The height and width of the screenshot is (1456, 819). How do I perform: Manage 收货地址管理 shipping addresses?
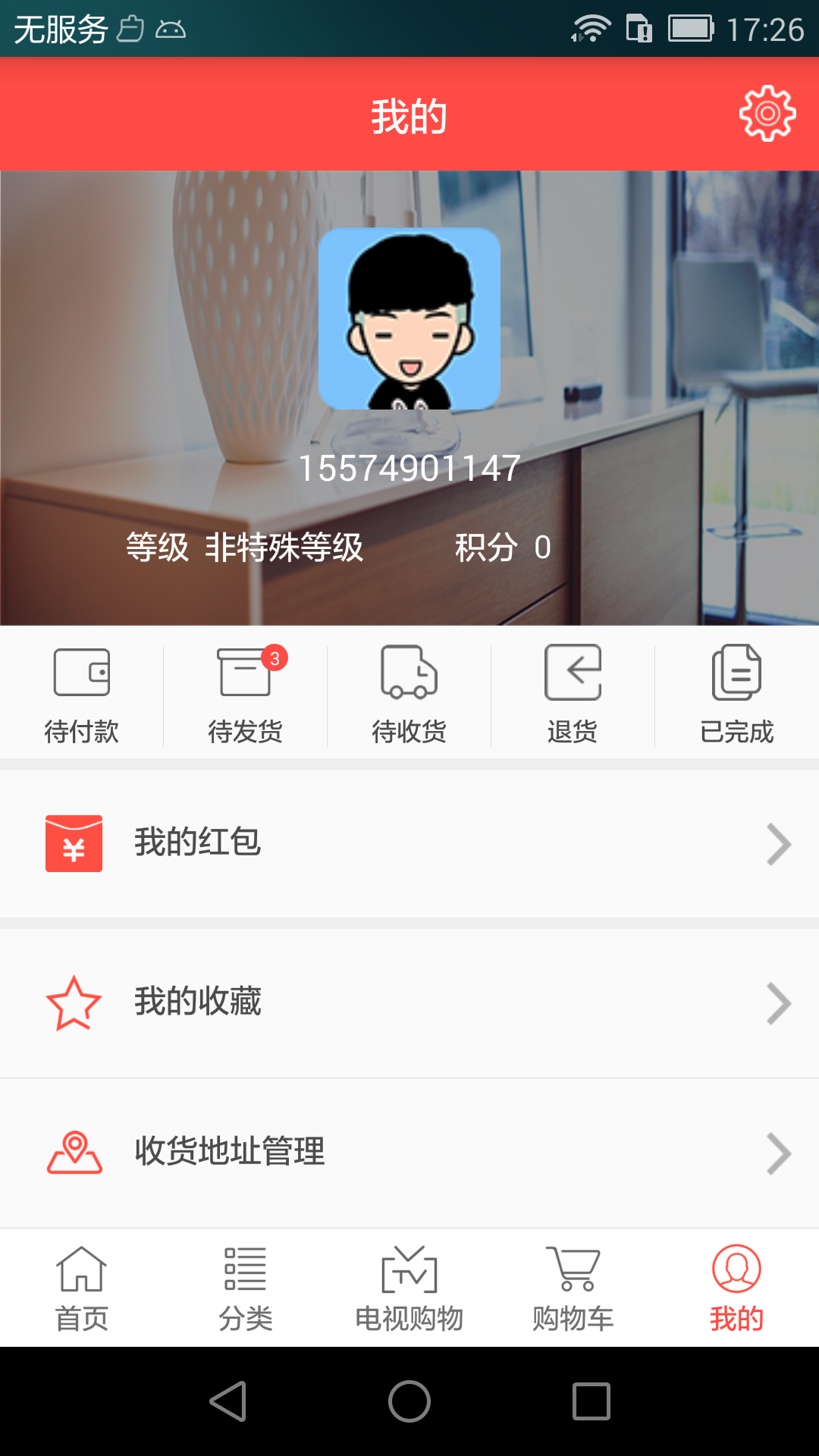coord(409,1153)
